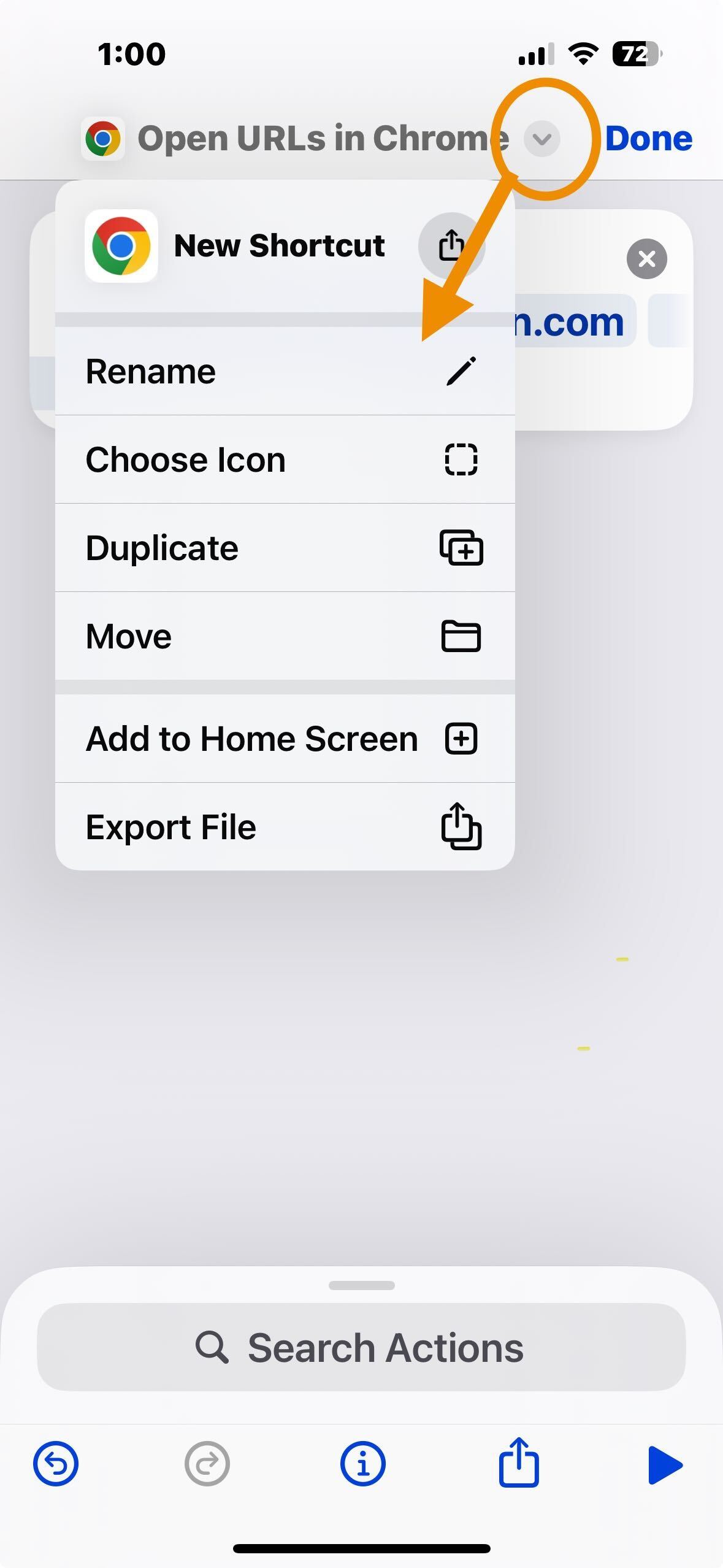Share the New Shortcut from the menu header
723x1568 pixels.
pos(451,246)
